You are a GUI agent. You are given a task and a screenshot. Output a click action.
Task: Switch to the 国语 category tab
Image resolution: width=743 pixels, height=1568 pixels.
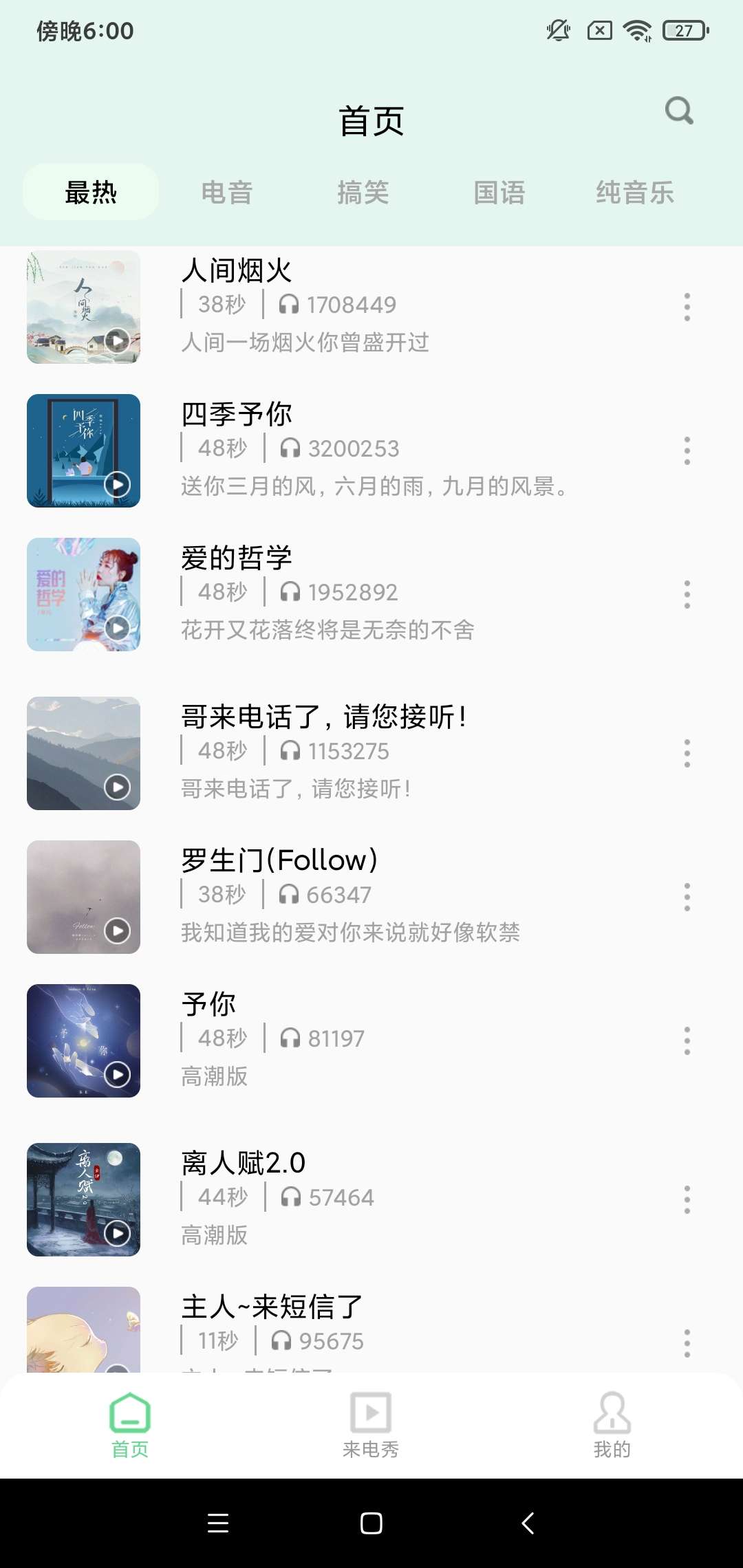(499, 193)
